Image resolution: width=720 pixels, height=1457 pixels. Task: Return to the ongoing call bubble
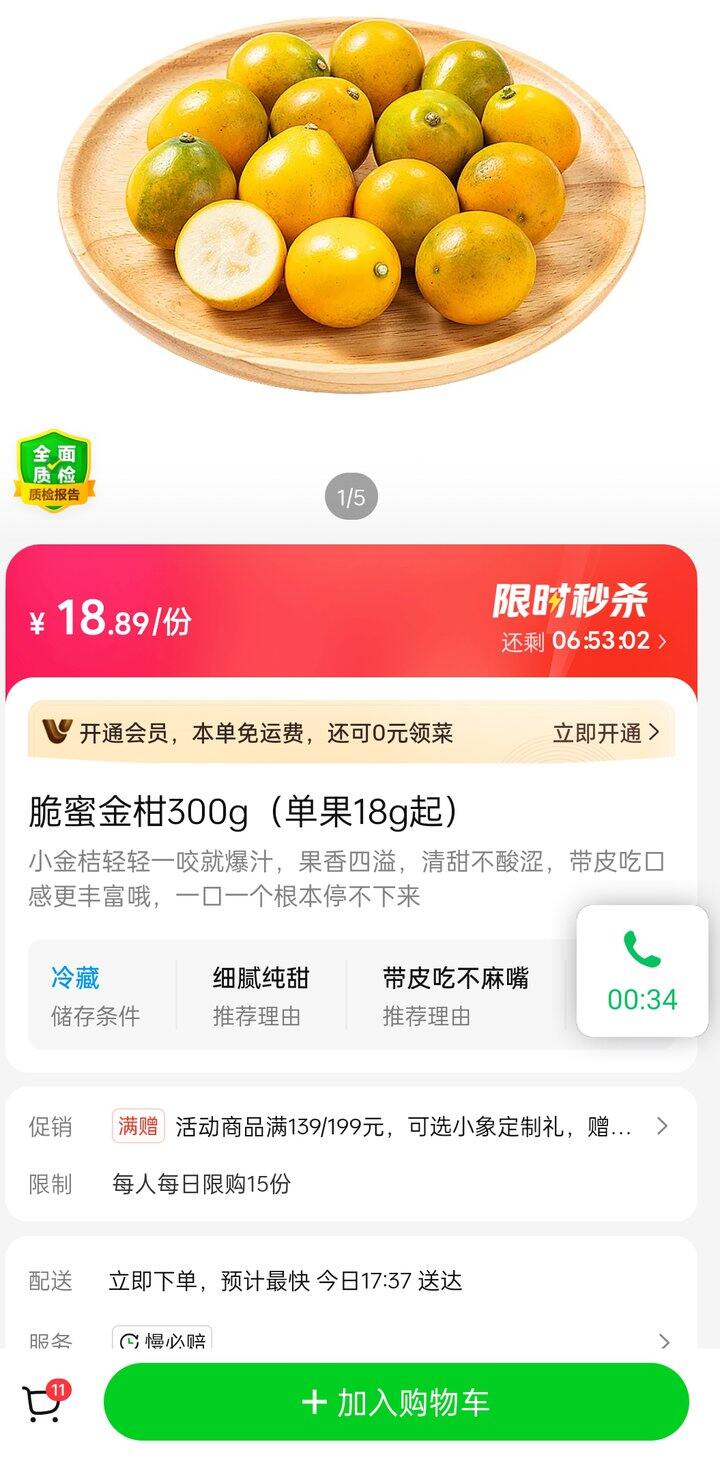[642, 970]
